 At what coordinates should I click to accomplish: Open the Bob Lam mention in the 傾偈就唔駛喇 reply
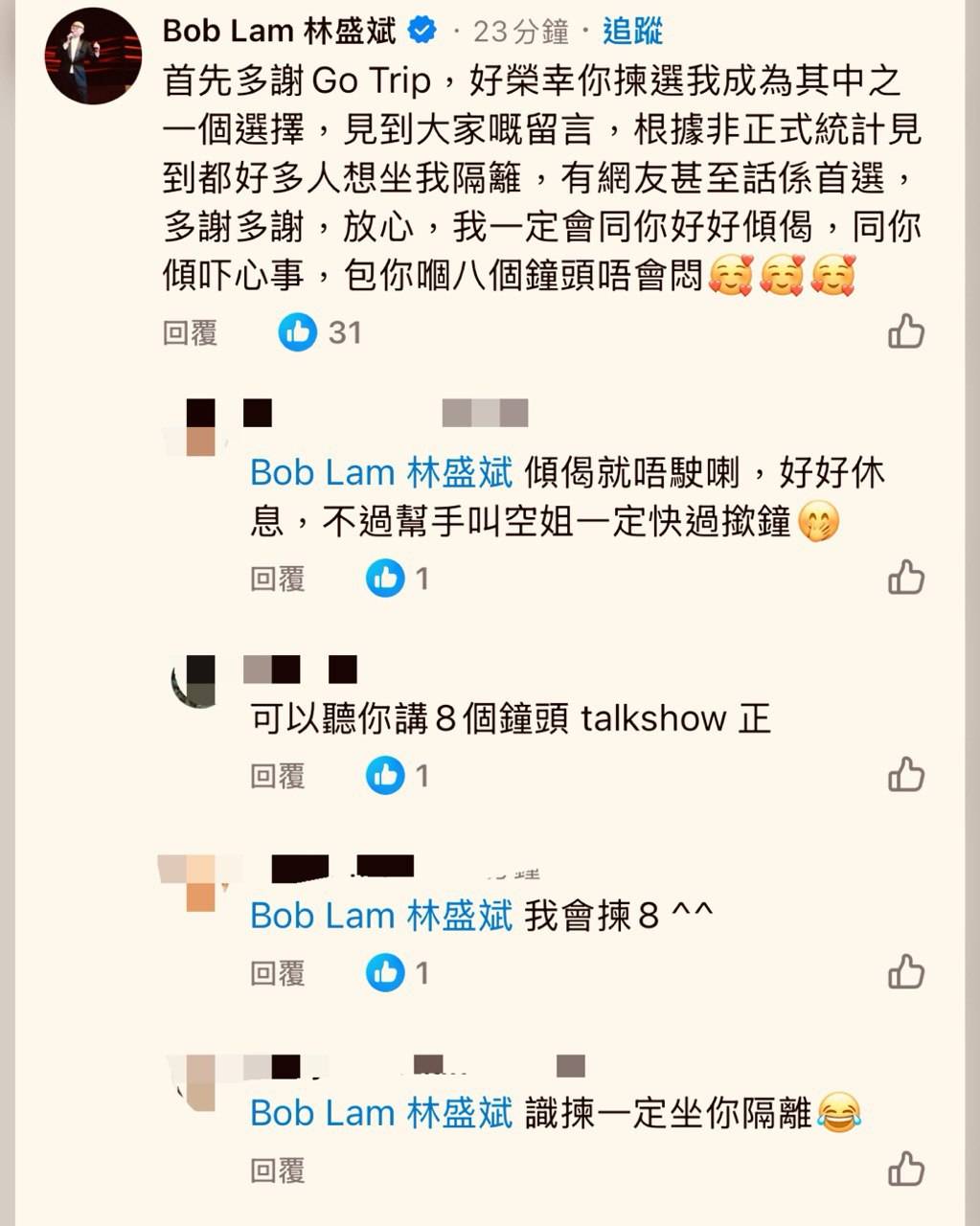(381, 473)
